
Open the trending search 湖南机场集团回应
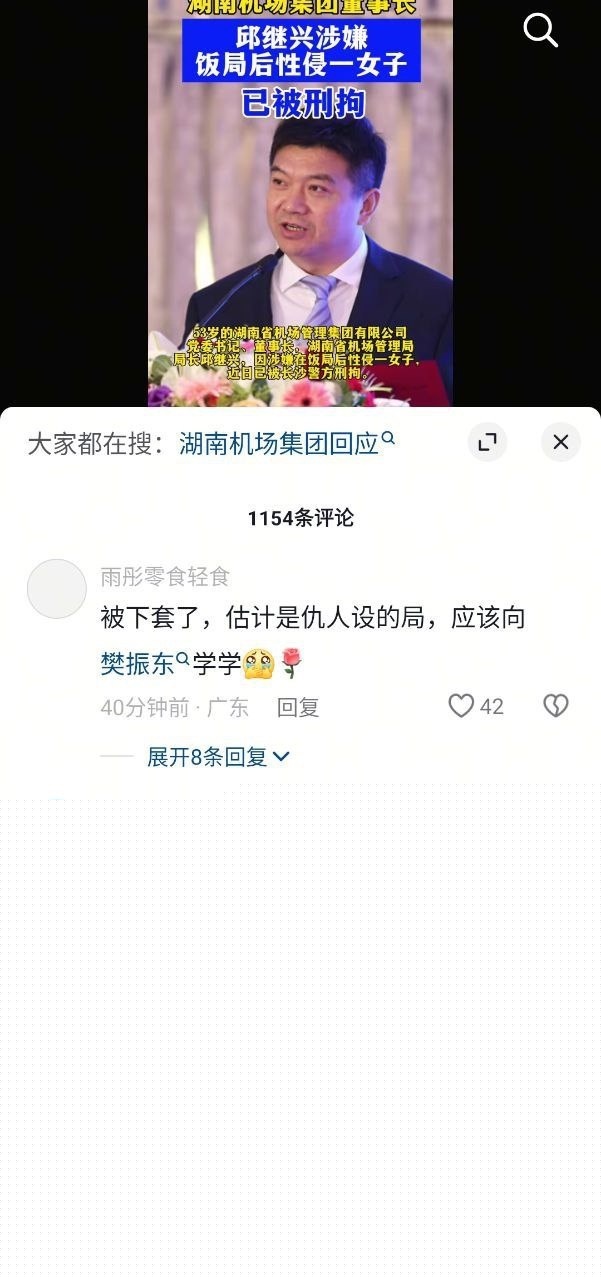point(286,443)
